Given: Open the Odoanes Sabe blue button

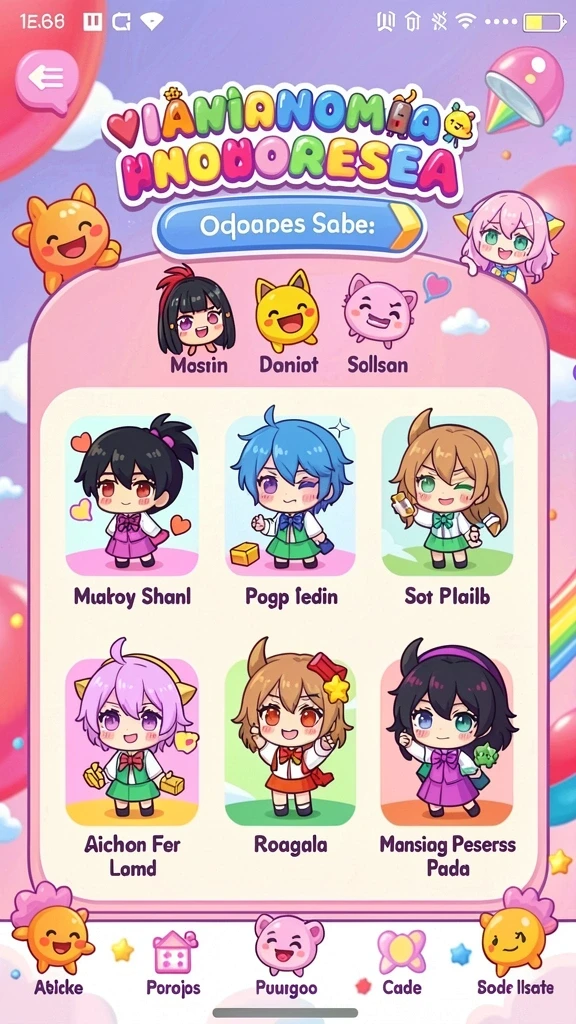Looking at the screenshot, I should point(289,225).
